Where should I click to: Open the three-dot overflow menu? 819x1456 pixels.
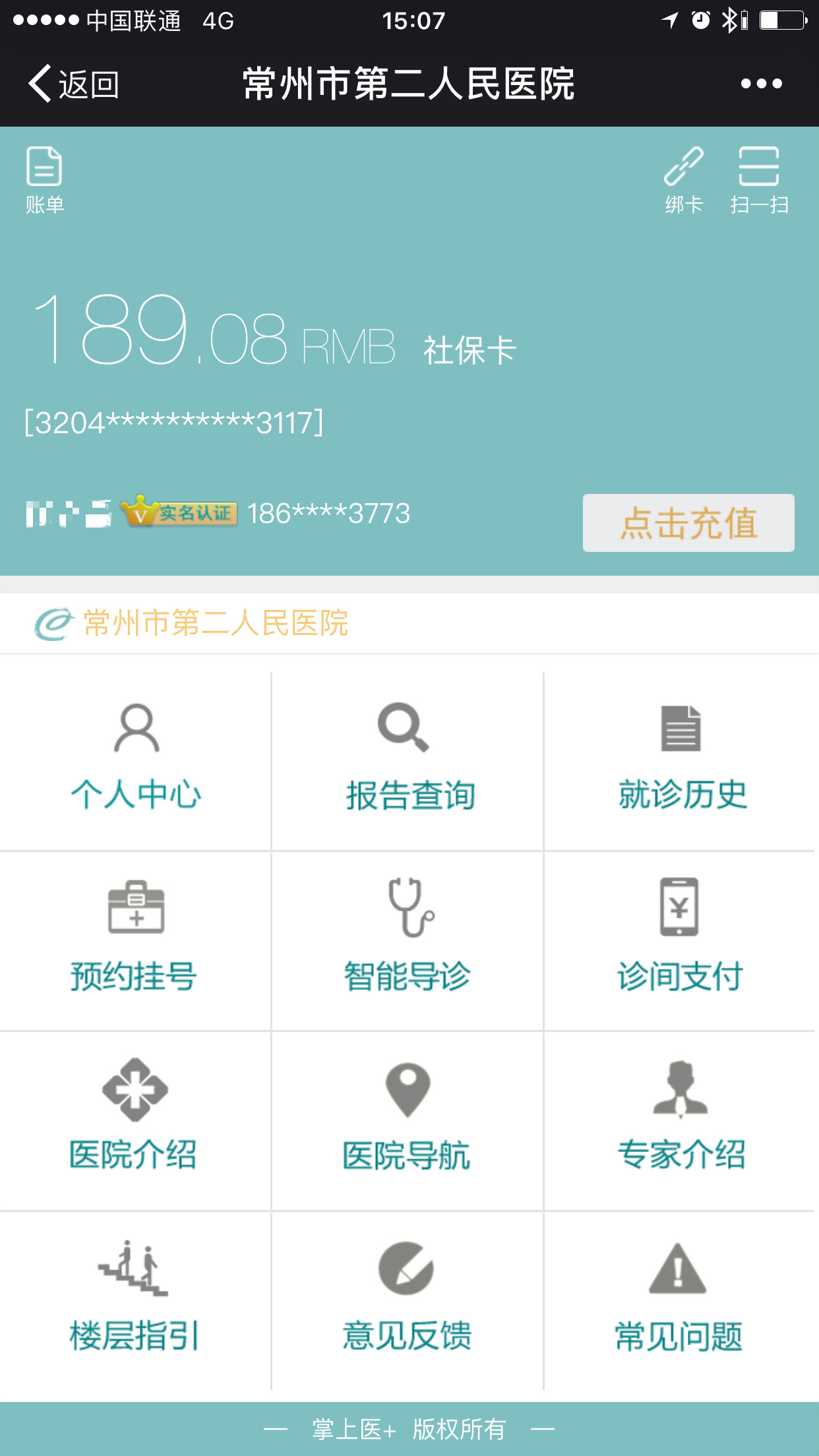point(761,84)
